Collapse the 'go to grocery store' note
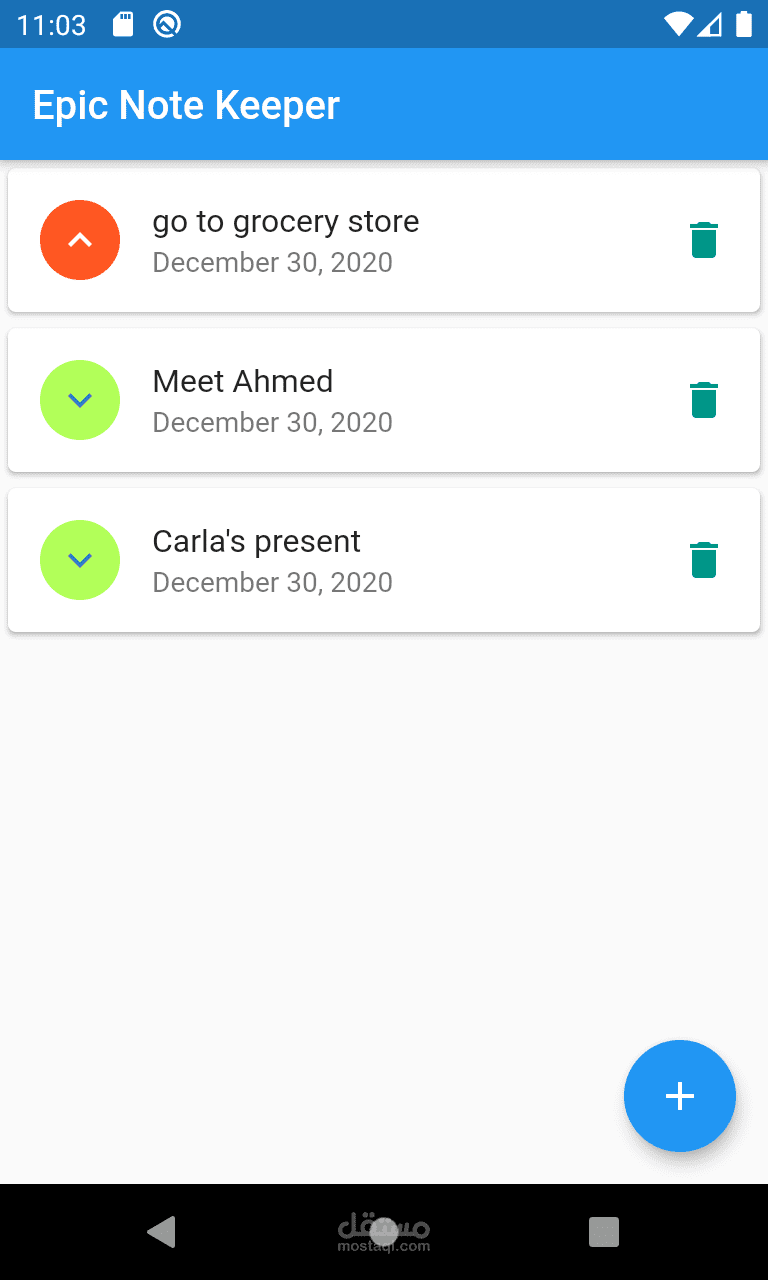 pyautogui.click(x=79, y=240)
